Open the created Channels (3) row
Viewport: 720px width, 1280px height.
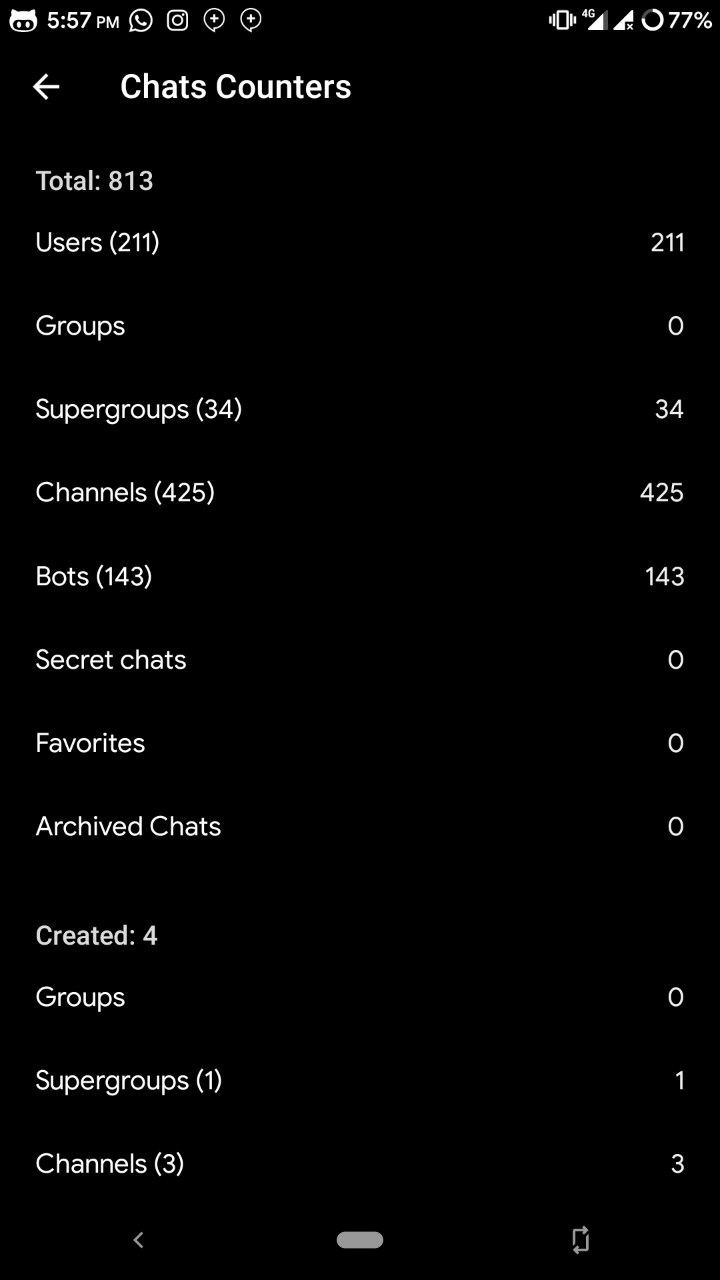pyautogui.click(x=360, y=1163)
